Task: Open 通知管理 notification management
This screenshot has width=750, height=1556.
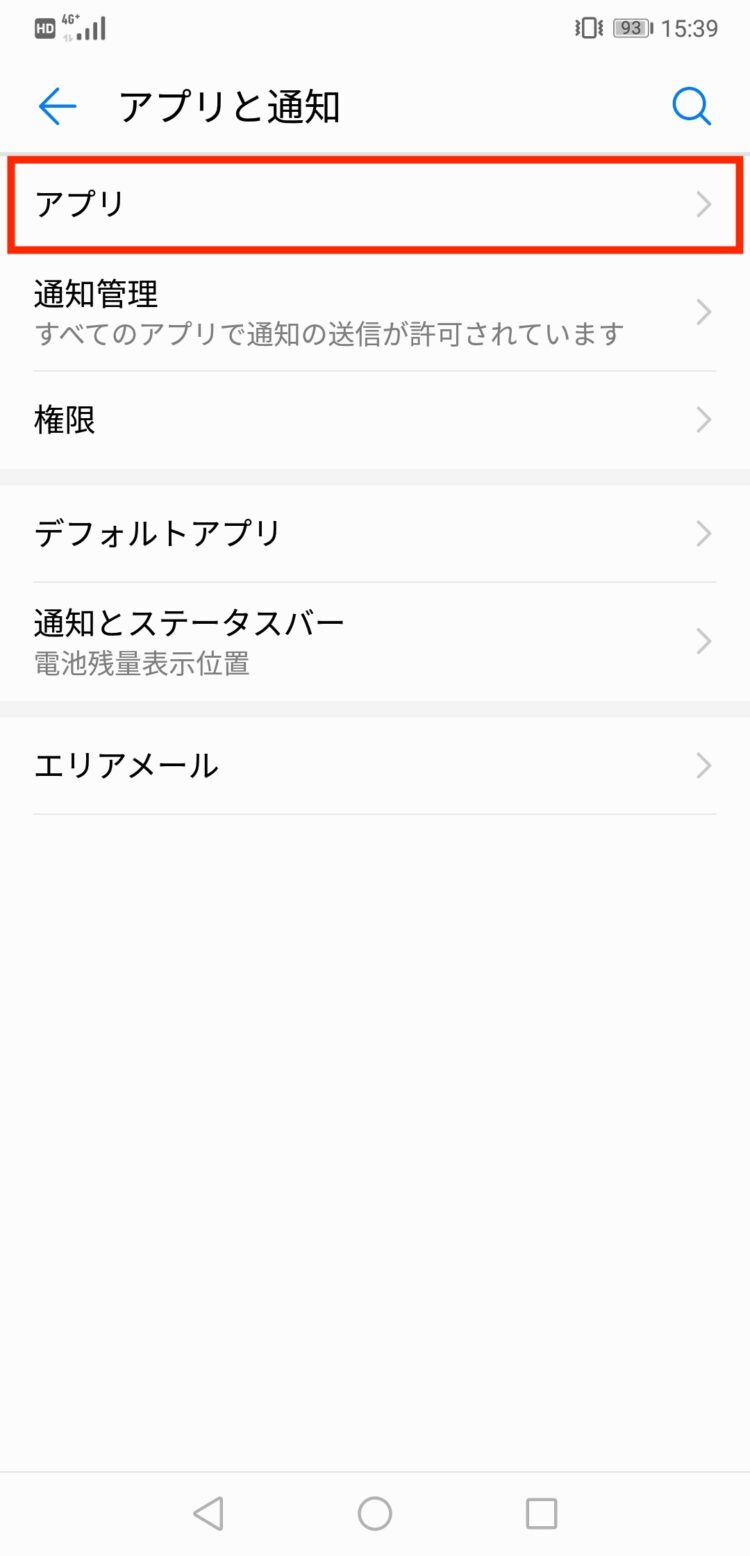Action: [x=374, y=313]
